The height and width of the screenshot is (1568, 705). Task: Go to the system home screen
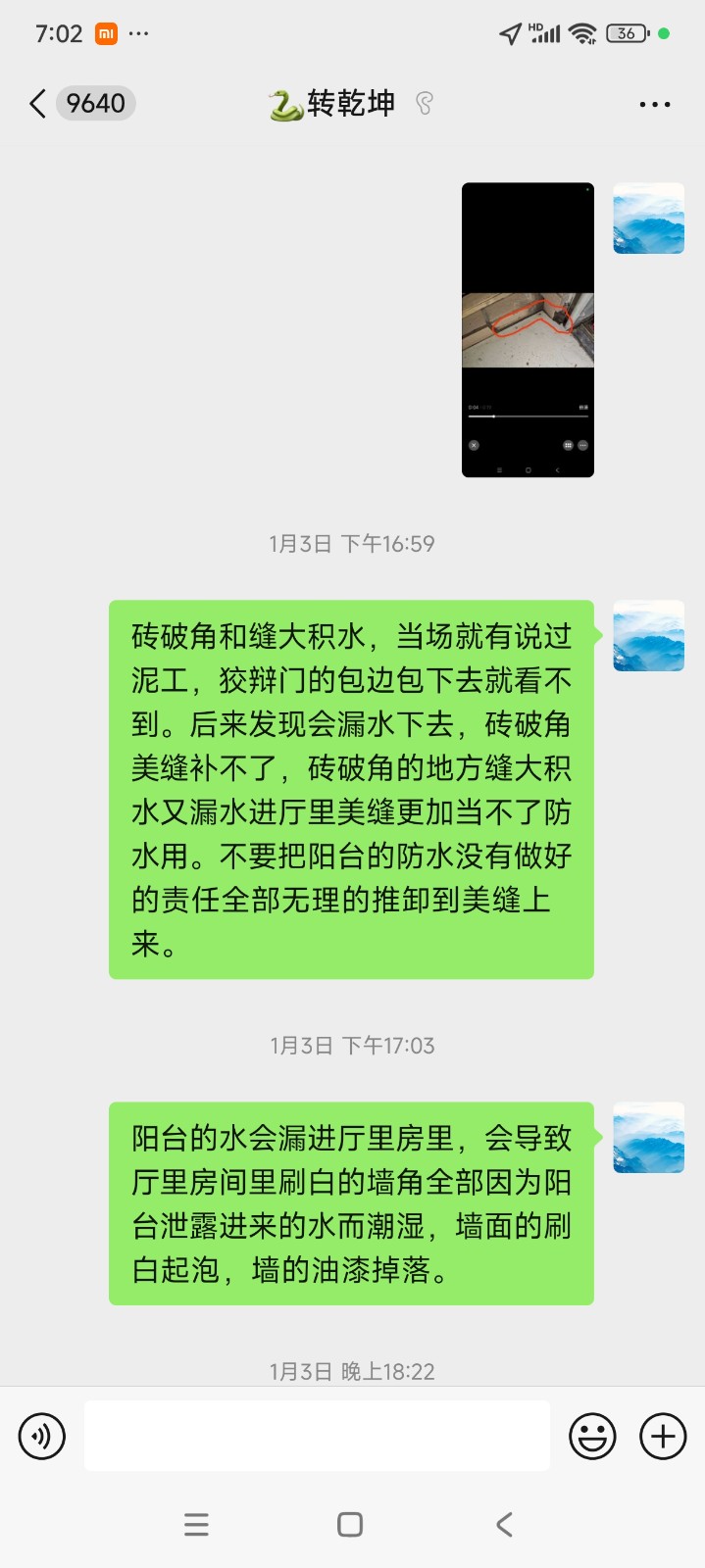coord(350,1524)
